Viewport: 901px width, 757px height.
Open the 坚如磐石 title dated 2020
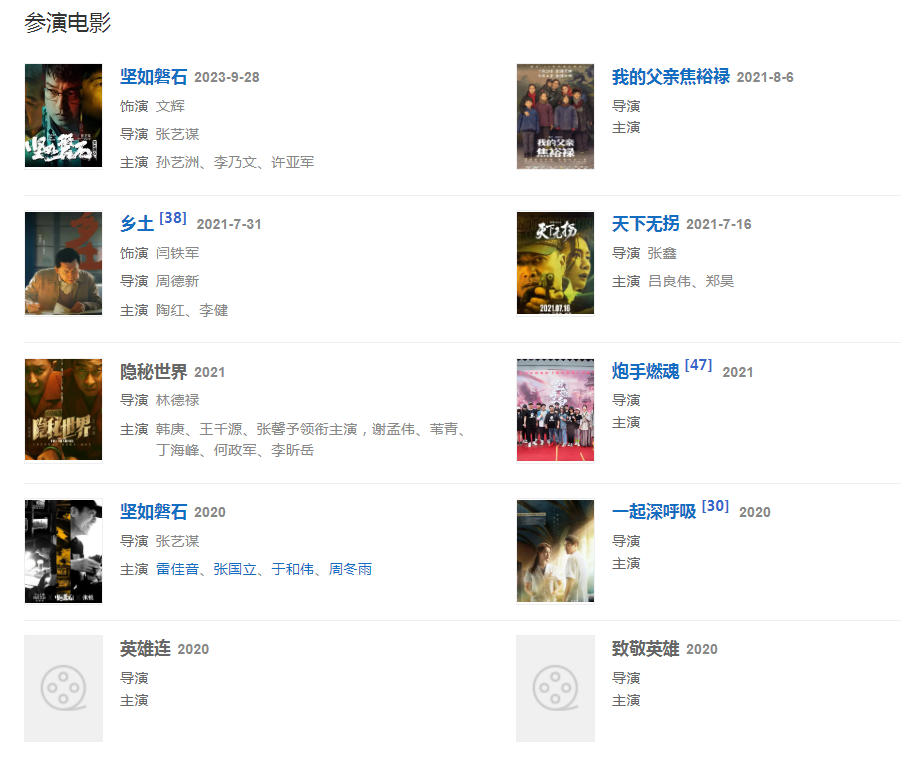(x=153, y=512)
